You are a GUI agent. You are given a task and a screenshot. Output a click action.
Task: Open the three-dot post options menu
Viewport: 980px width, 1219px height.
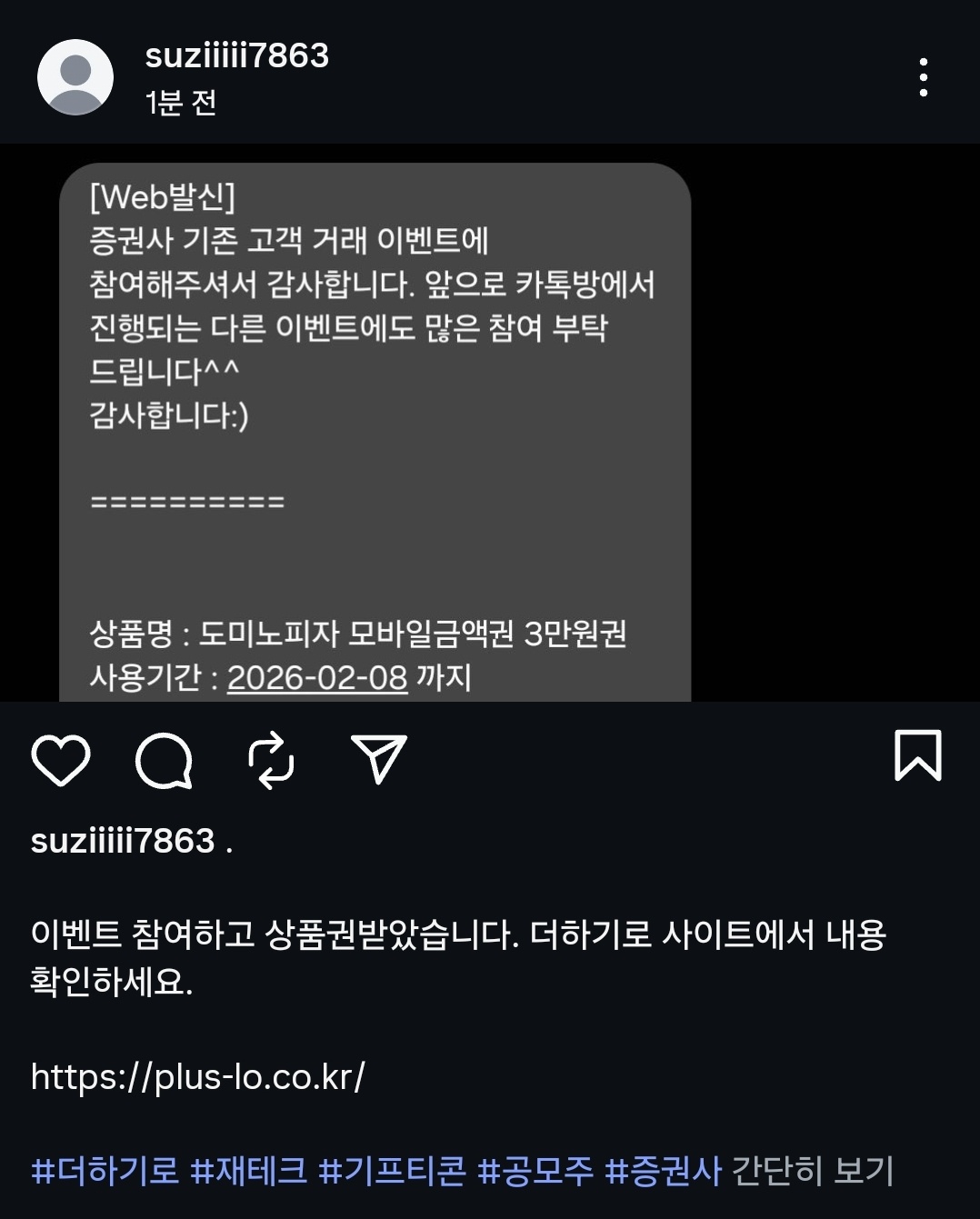coord(925,77)
